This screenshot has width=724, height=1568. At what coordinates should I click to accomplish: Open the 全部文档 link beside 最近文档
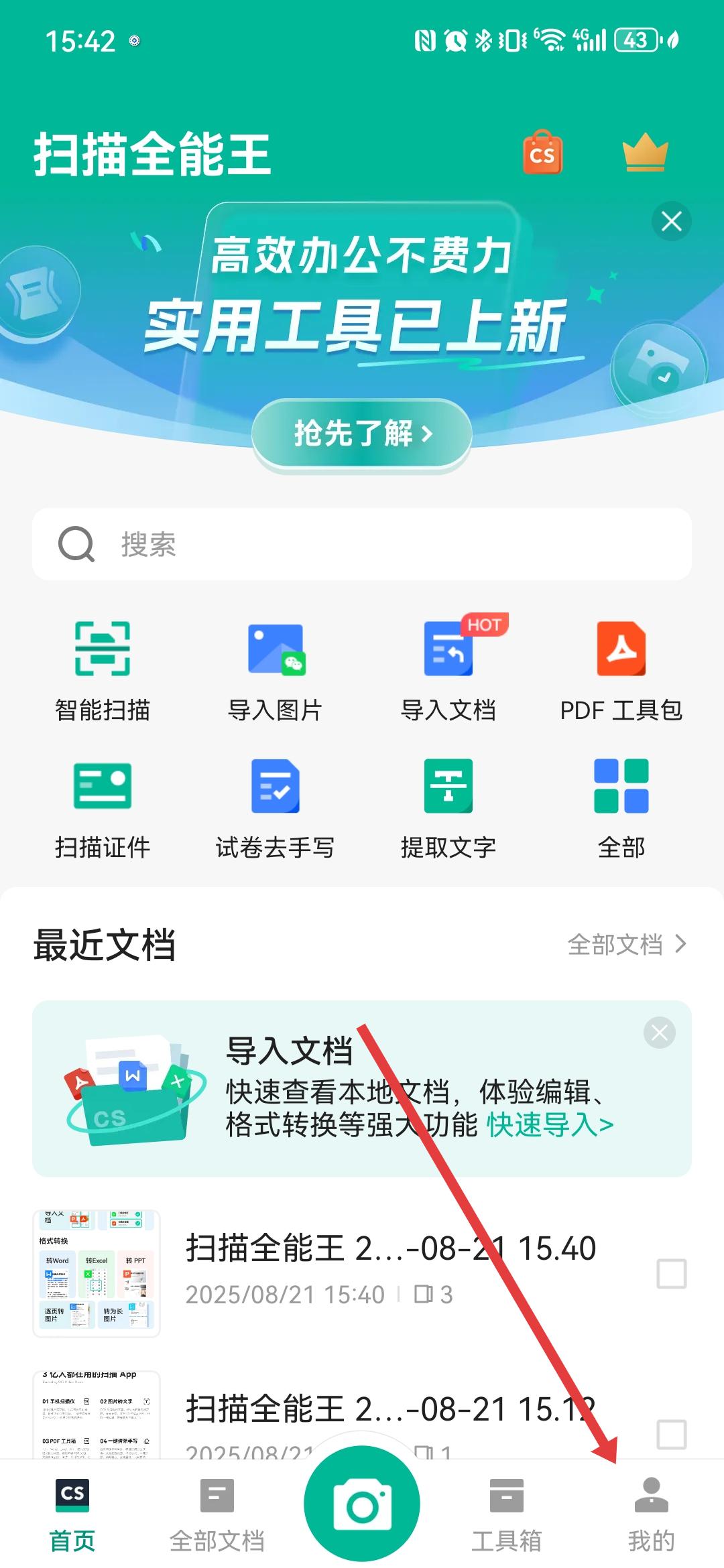coord(626,944)
